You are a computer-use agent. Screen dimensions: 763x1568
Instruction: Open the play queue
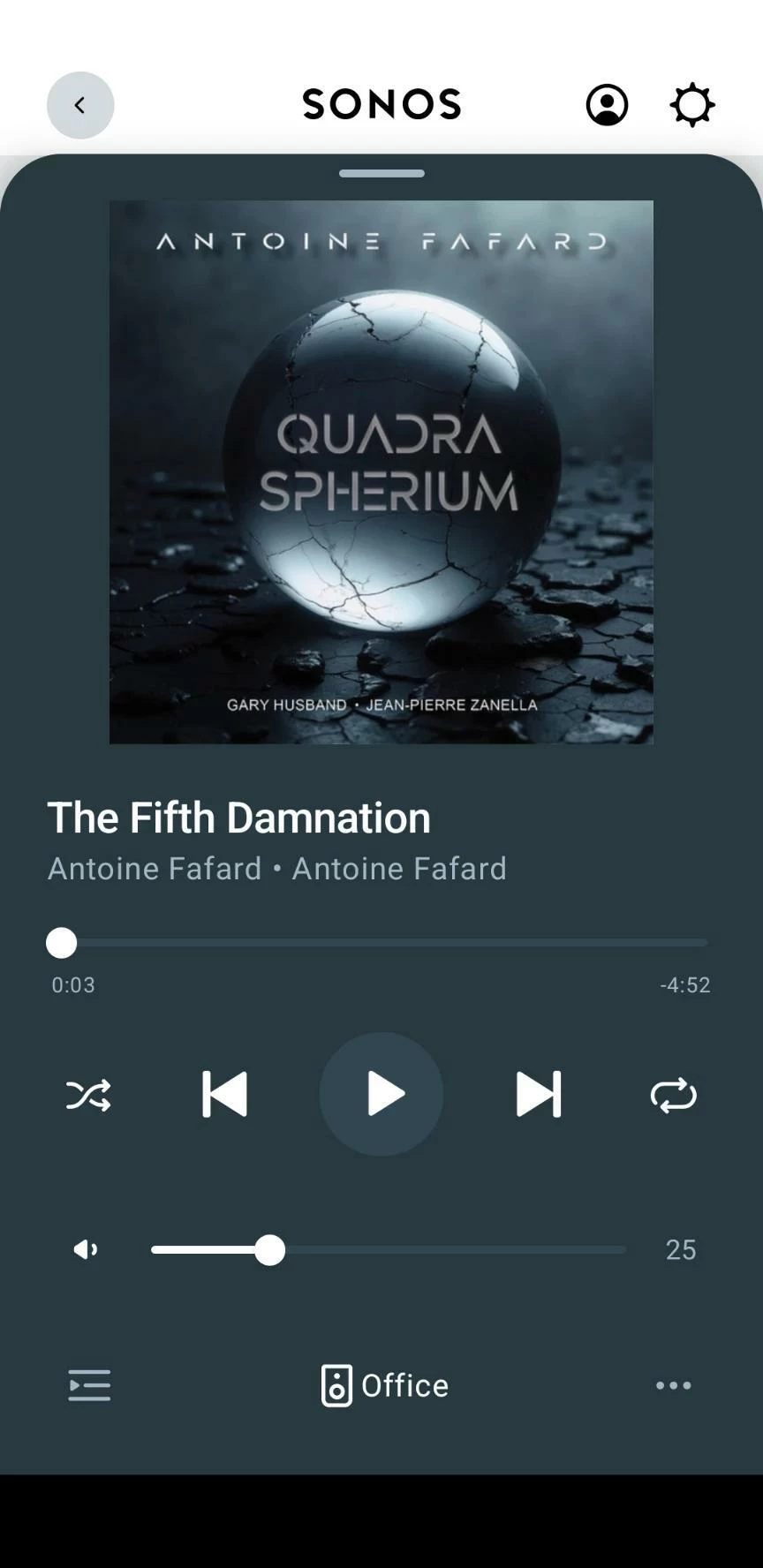(x=89, y=1385)
